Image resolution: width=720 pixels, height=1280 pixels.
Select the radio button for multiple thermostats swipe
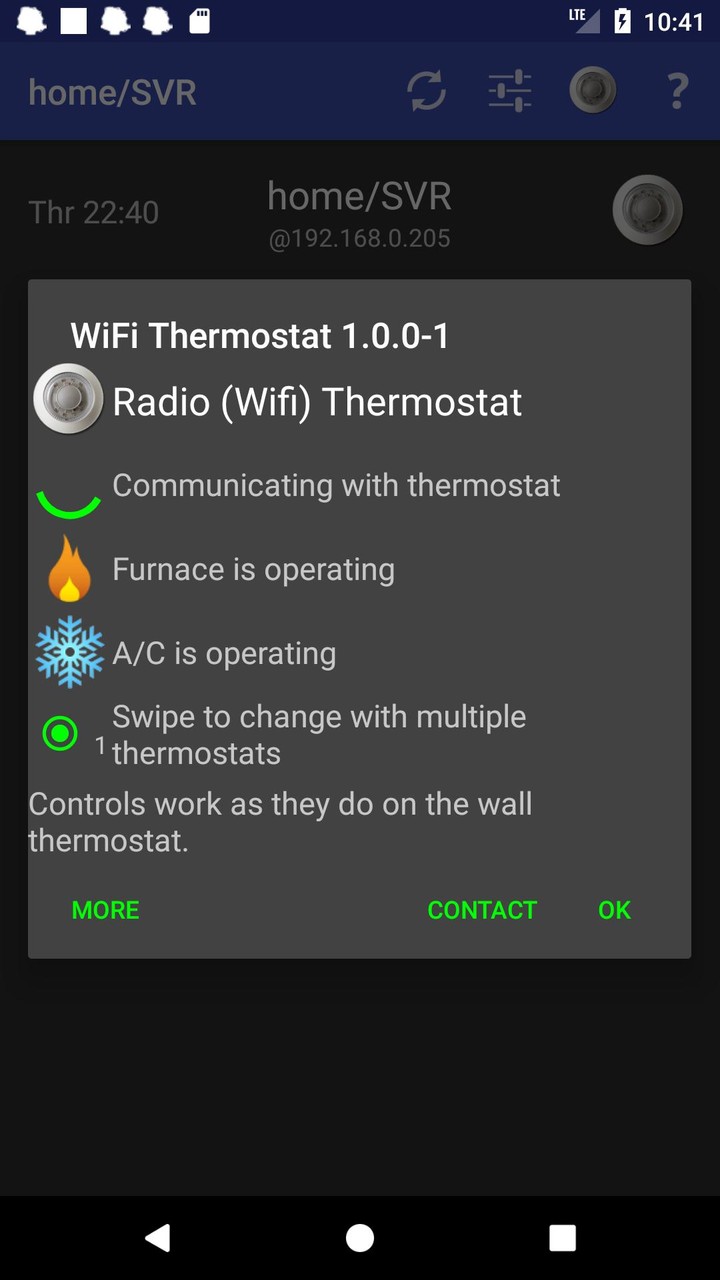(x=60, y=733)
